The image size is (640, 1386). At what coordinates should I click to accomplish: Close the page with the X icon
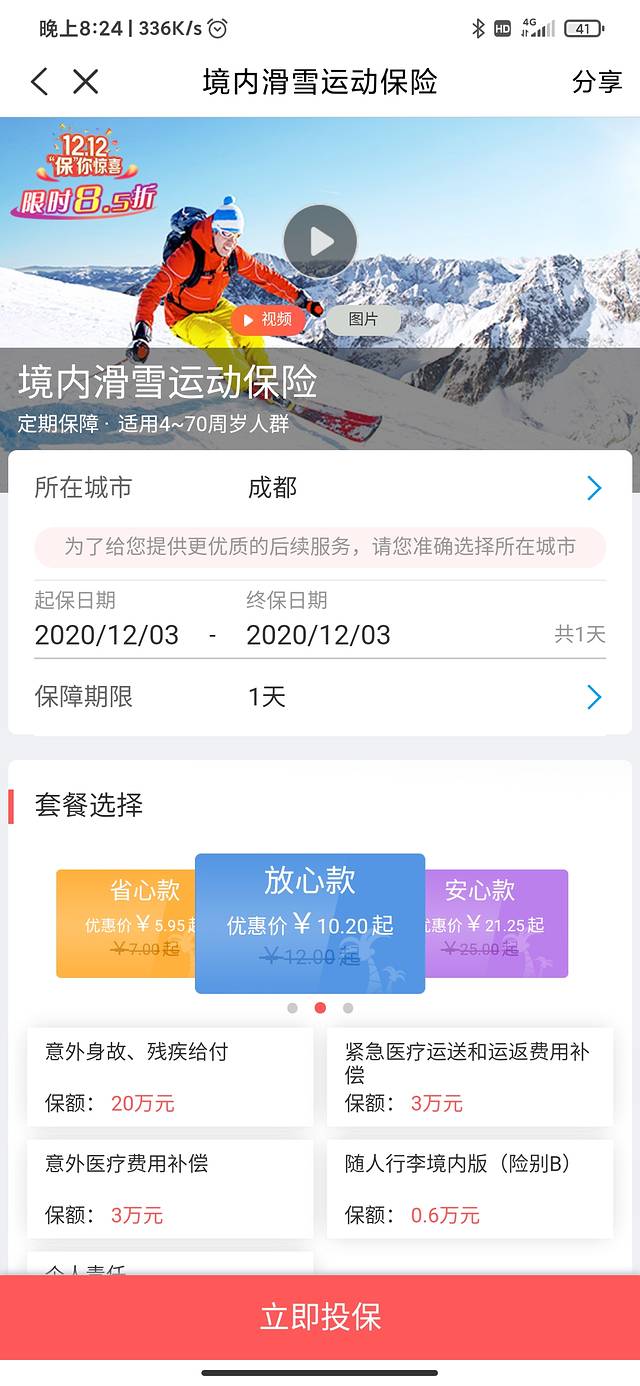[x=86, y=82]
